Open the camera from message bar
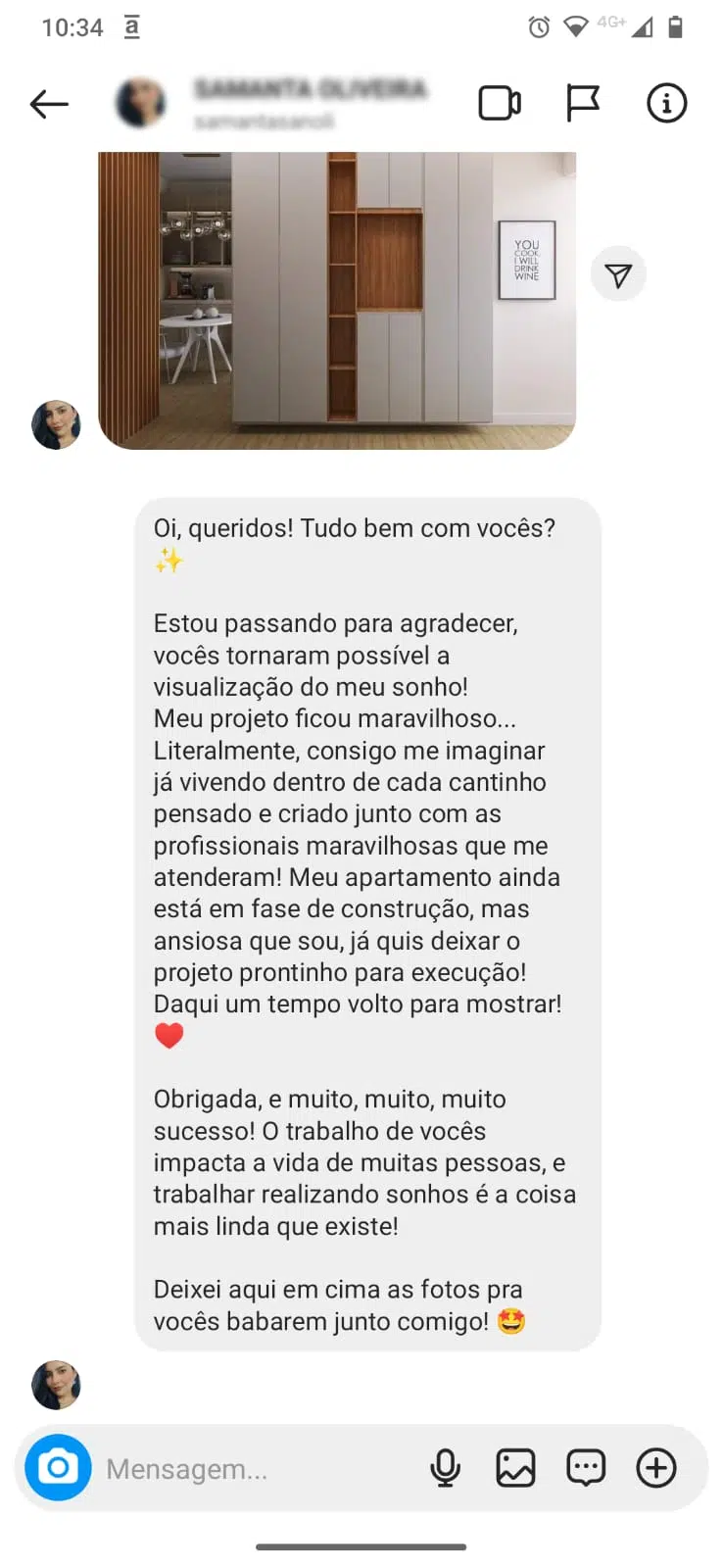 [58, 1467]
